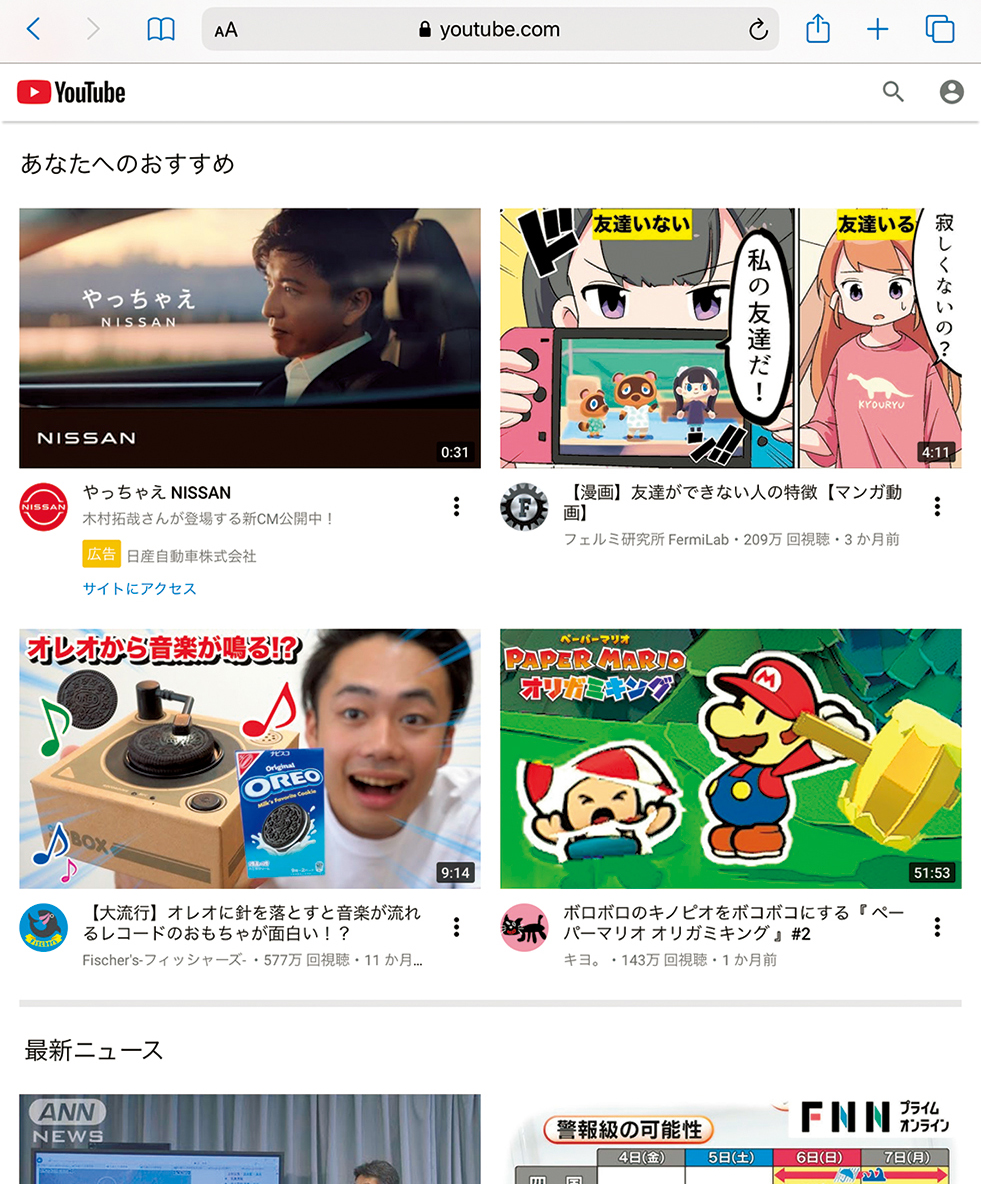This screenshot has height=1184, width=981.
Task: Go back in Safari
Action: [33, 30]
